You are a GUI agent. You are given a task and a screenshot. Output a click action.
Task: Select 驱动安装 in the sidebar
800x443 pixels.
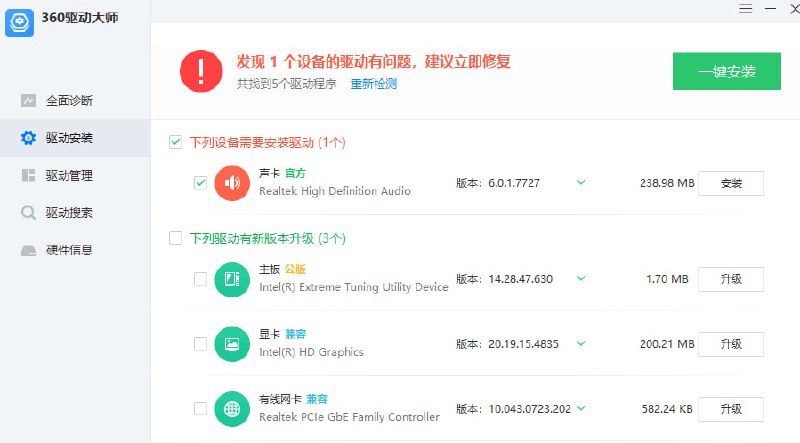69,138
